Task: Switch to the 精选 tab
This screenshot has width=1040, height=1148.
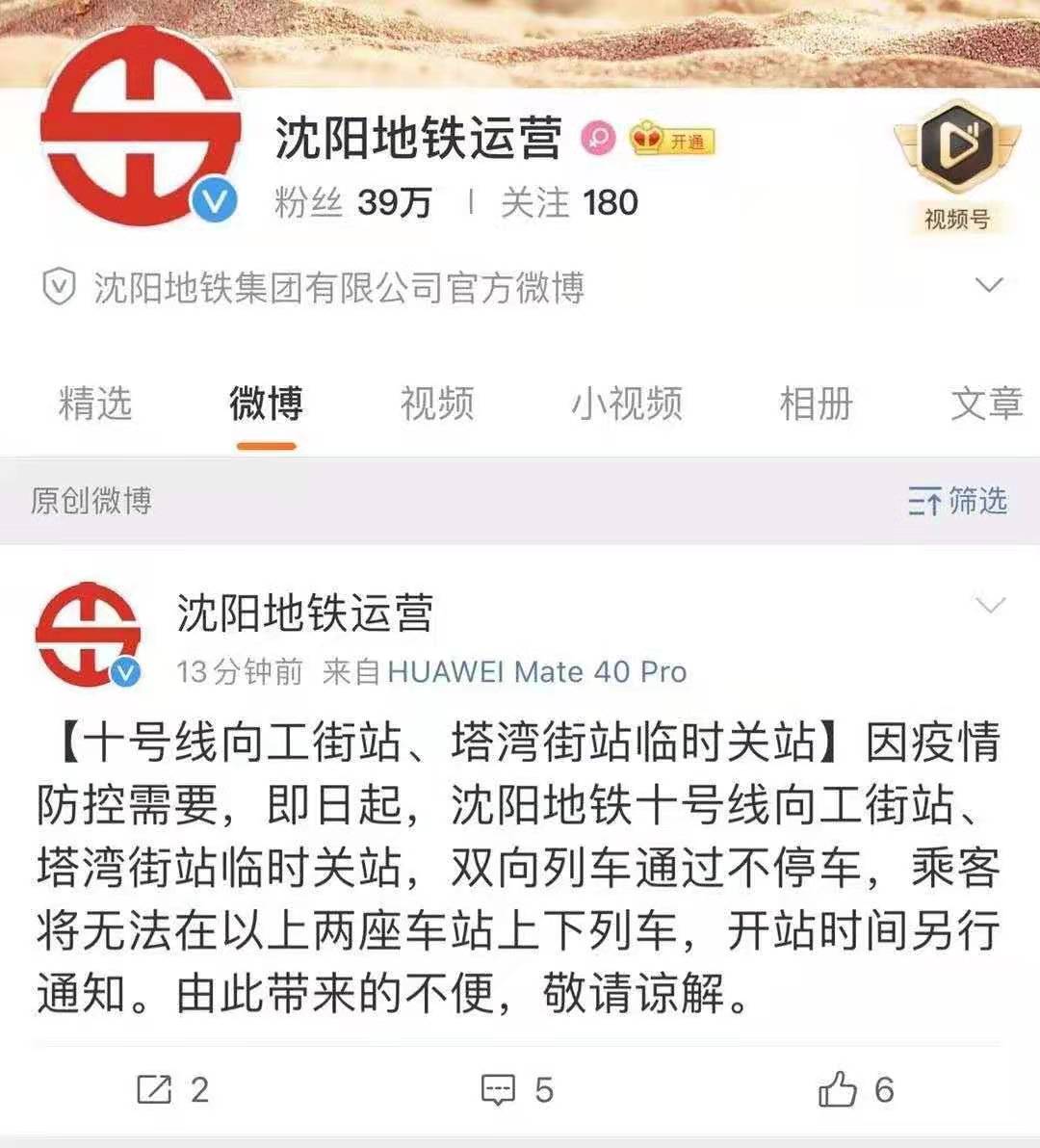Action: click(x=94, y=404)
